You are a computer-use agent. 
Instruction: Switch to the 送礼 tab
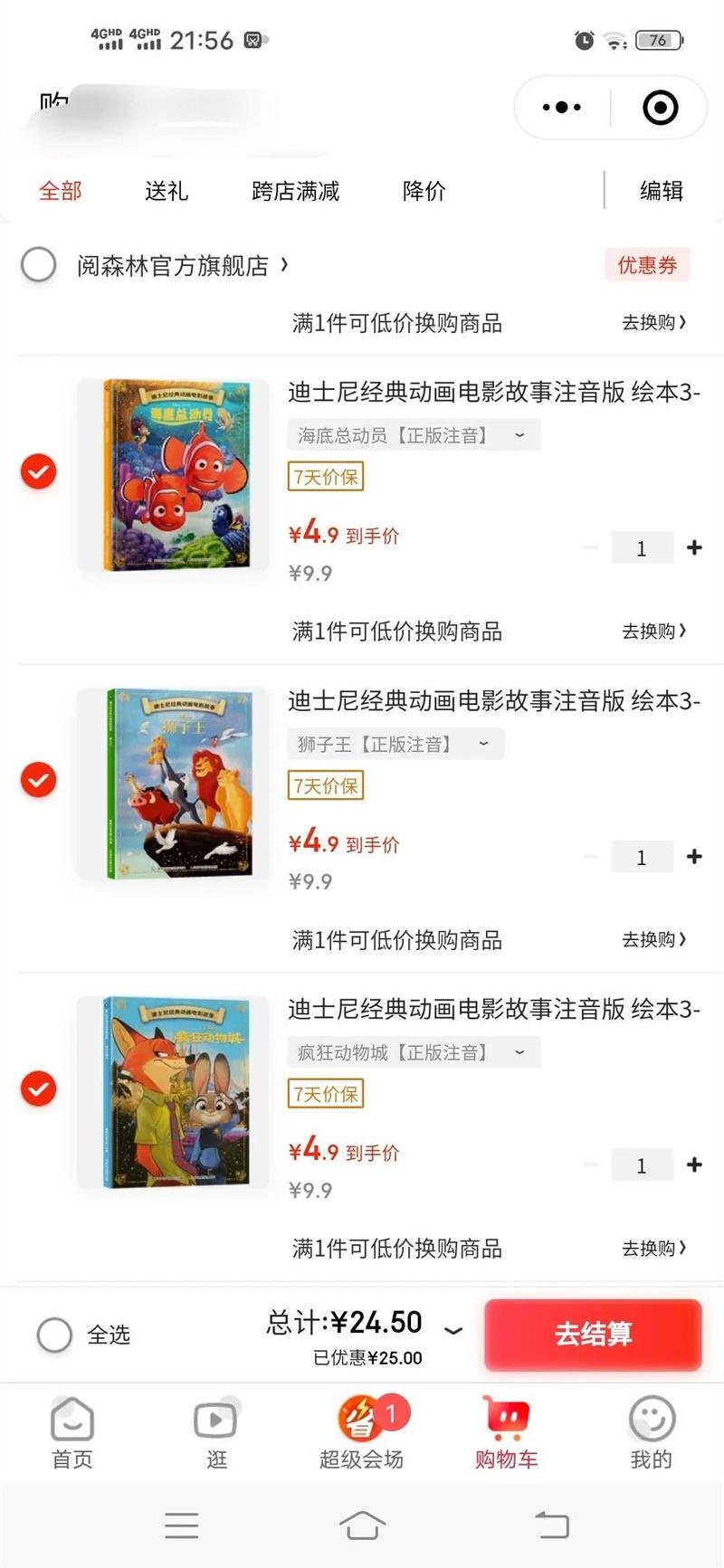point(167,191)
